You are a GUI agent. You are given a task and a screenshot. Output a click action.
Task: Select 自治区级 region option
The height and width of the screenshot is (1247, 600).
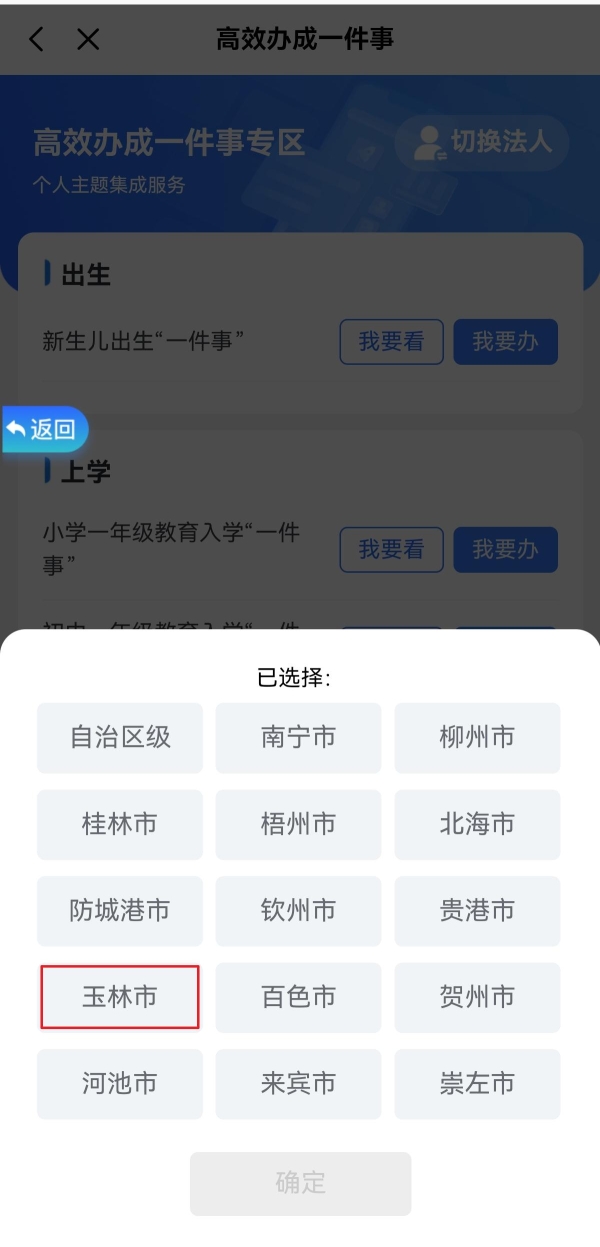click(x=120, y=738)
